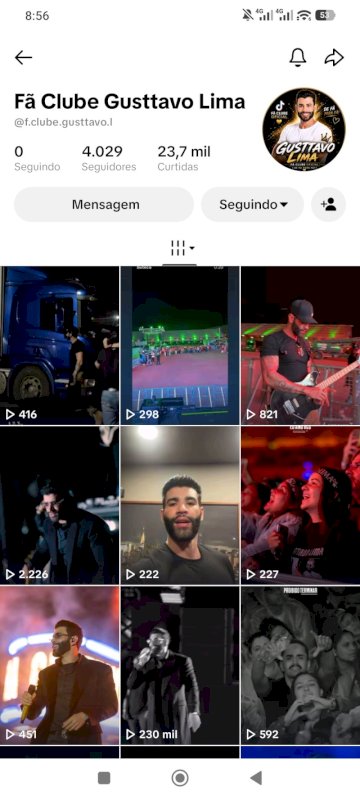
Task: Open the video with 451 views
Action: pos(59,665)
